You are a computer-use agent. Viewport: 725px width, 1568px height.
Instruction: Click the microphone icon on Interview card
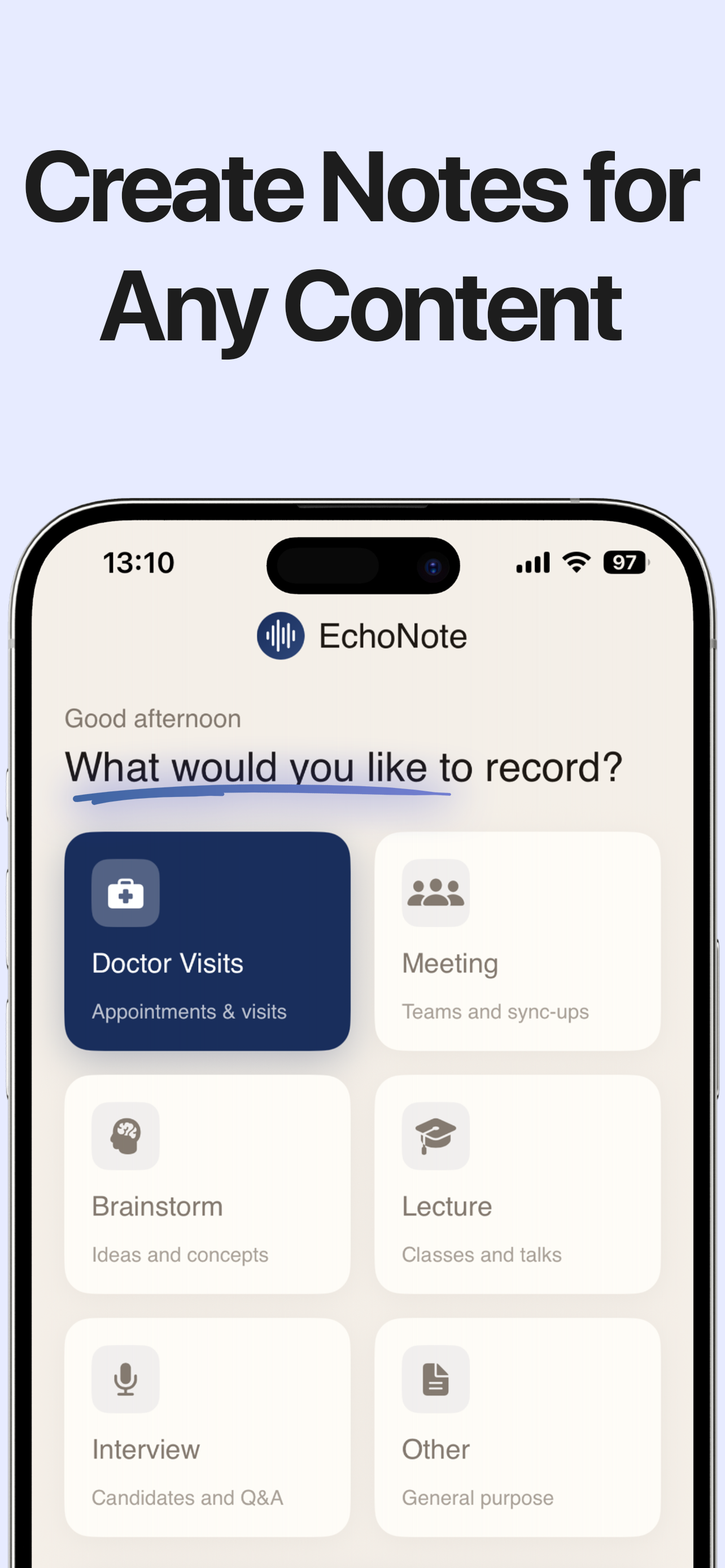click(125, 1379)
